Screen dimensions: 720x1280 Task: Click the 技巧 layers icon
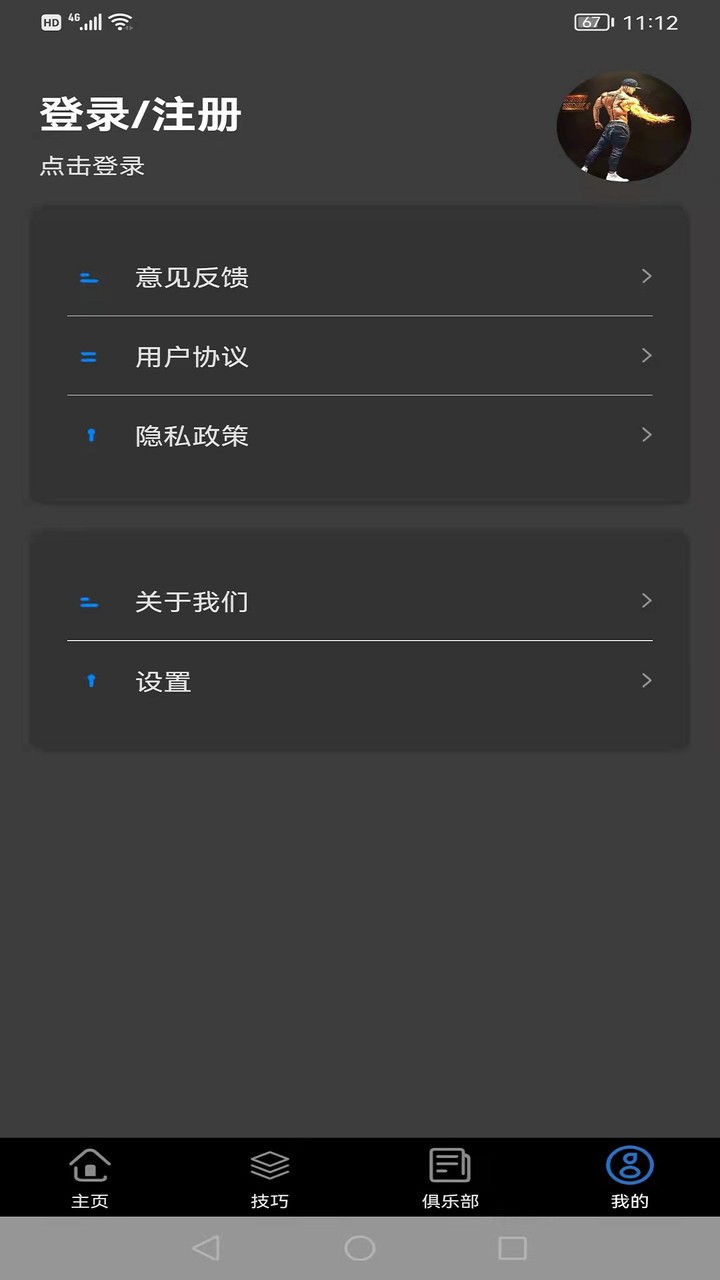click(269, 1165)
